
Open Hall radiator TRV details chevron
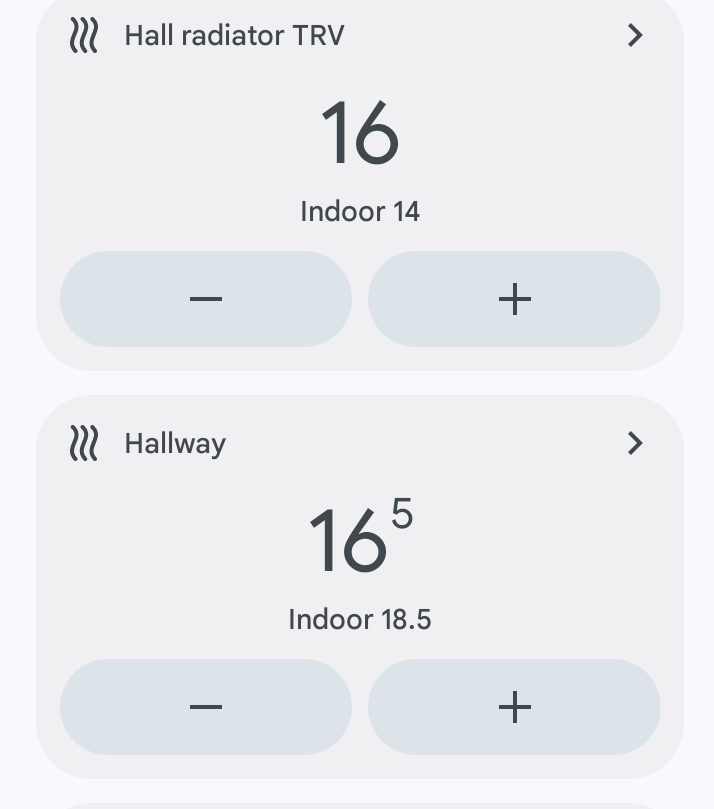click(635, 36)
